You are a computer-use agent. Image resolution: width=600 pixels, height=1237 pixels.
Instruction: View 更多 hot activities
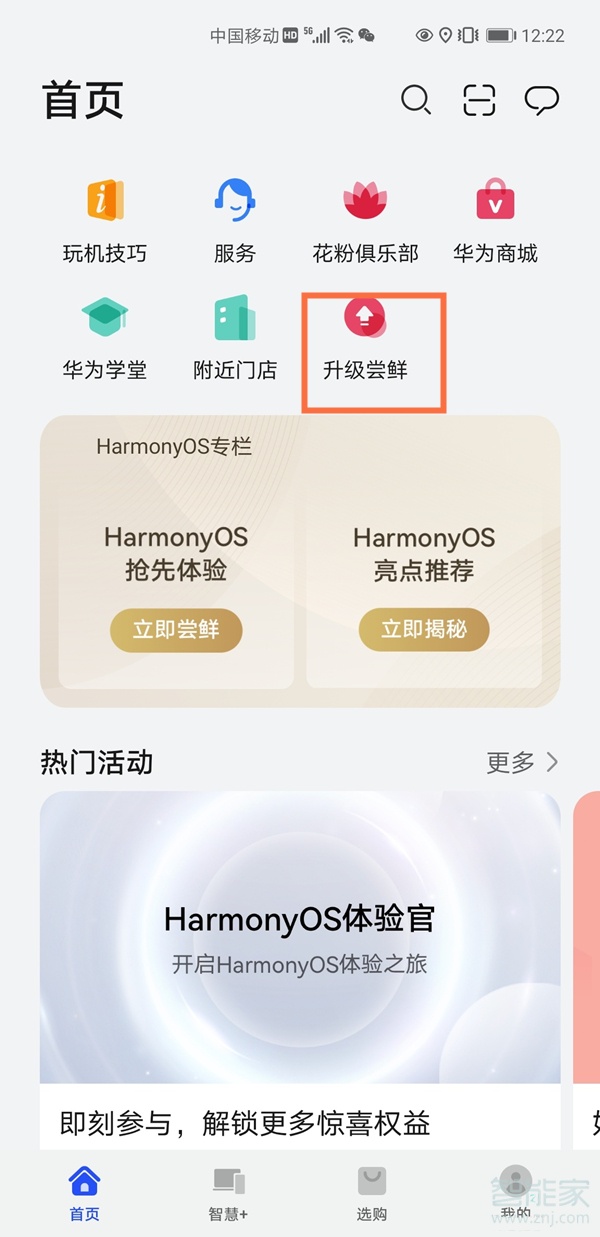(x=522, y=763)
